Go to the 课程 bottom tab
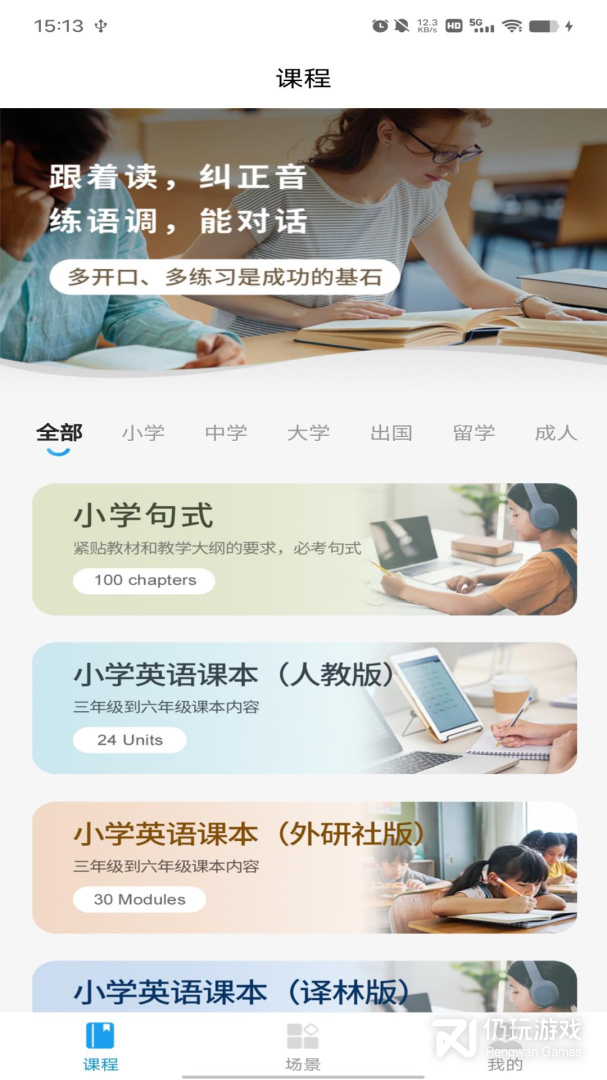The width and height of the screenshot is (607, 1080). (101, 1046)
